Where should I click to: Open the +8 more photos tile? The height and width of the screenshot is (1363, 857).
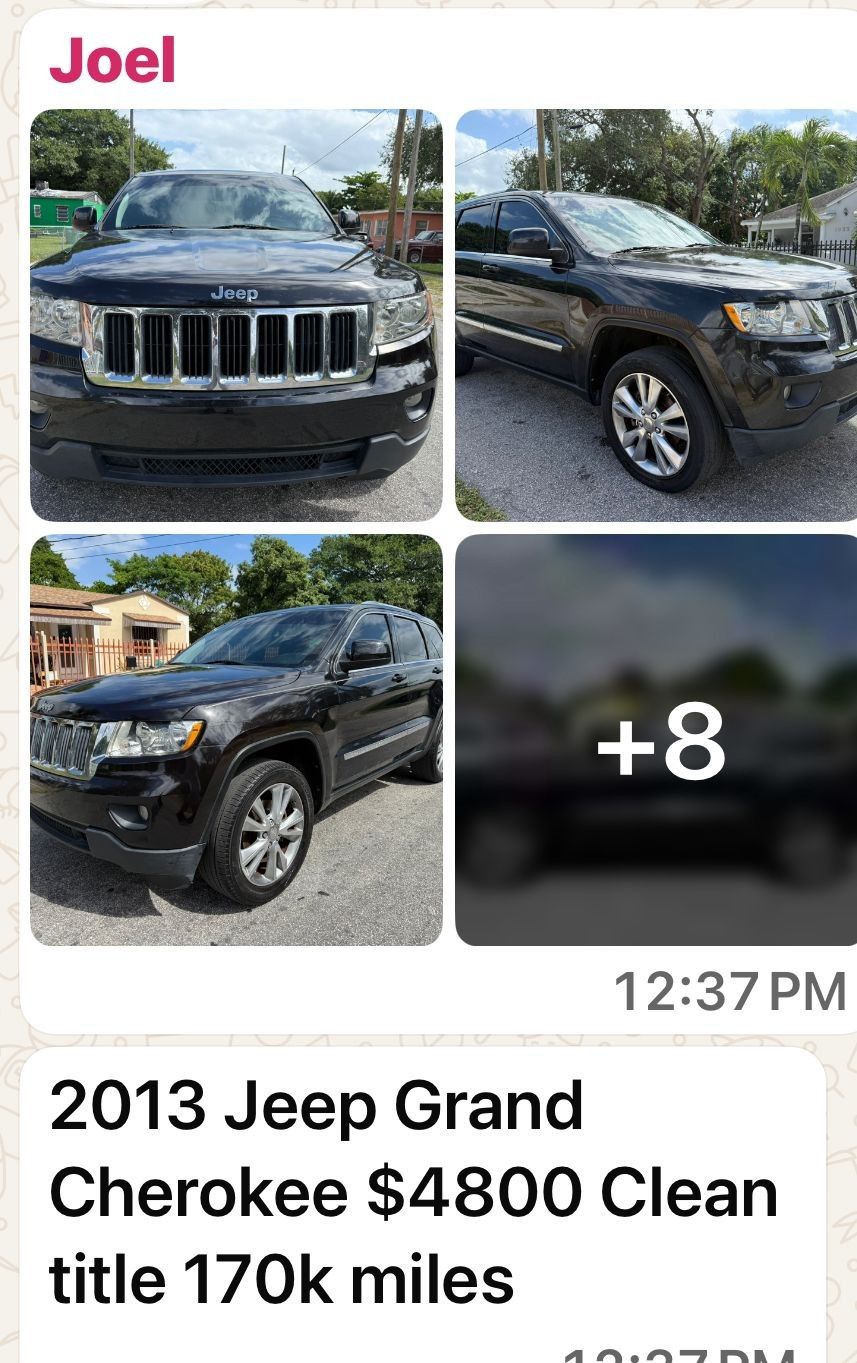point(656,740)
